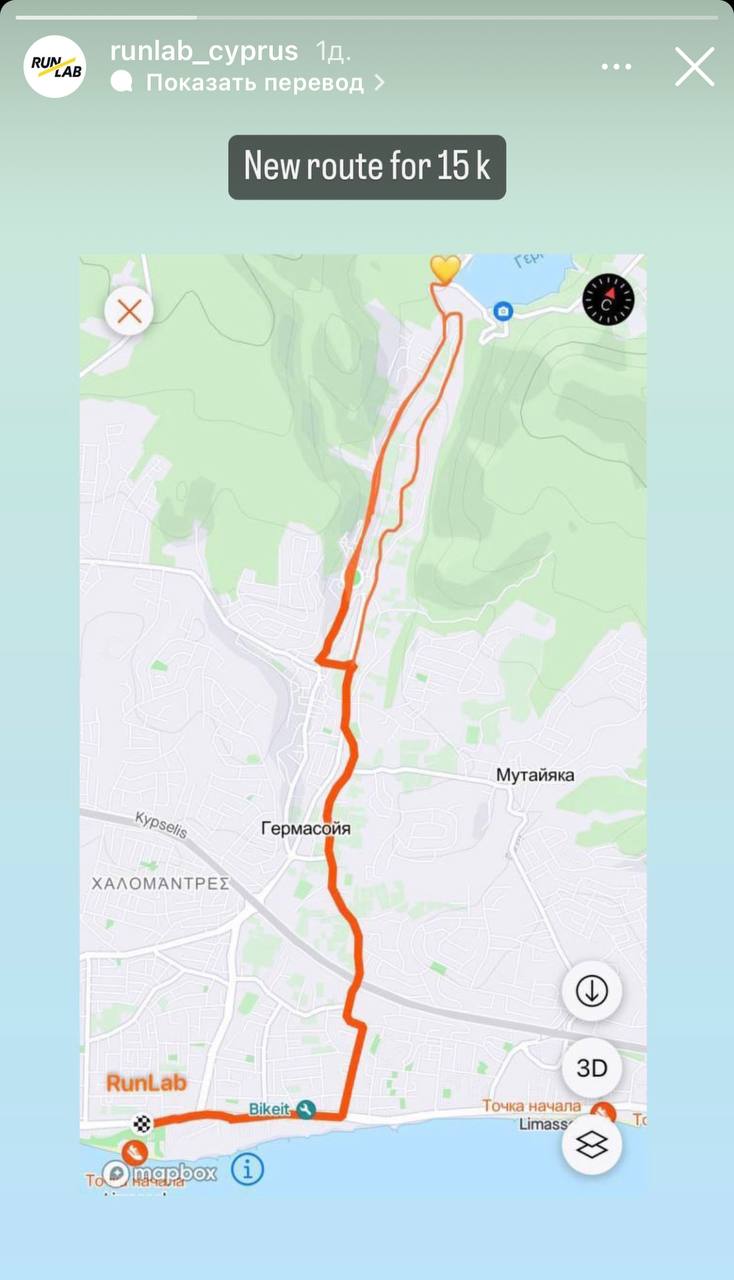Close the story with the X button
This screenshot has width=734, height=1280.
(695, 67)
